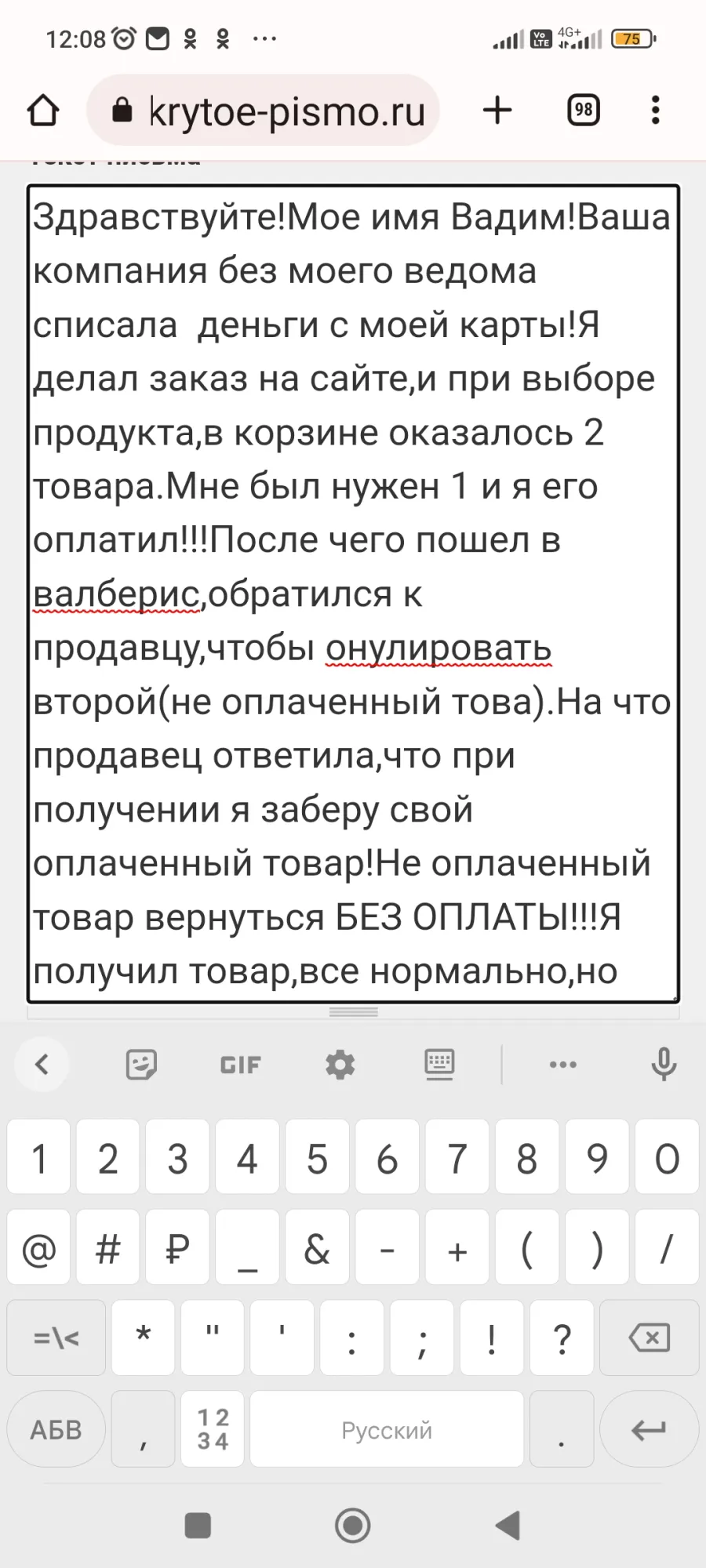Viewport: 706px width, 1568px height.
Task: Open more keyboard options (three dots)
Action: pyautogui.click(x=563, y=1065)
